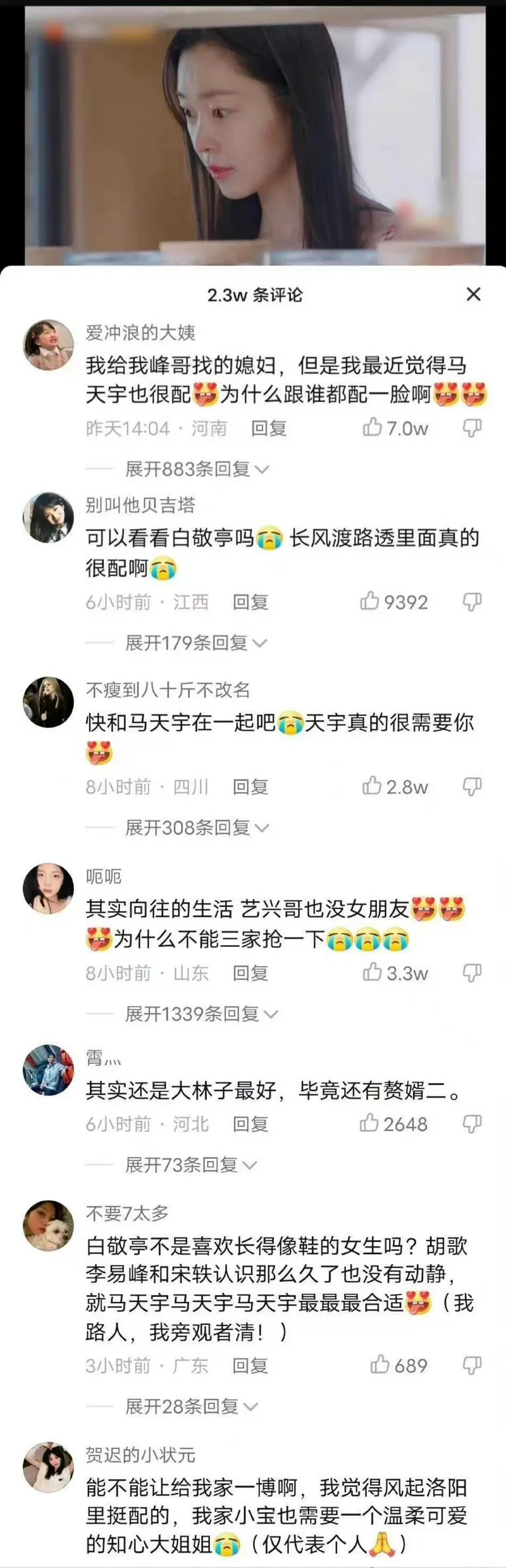Close the comments panel

(473, 294)
